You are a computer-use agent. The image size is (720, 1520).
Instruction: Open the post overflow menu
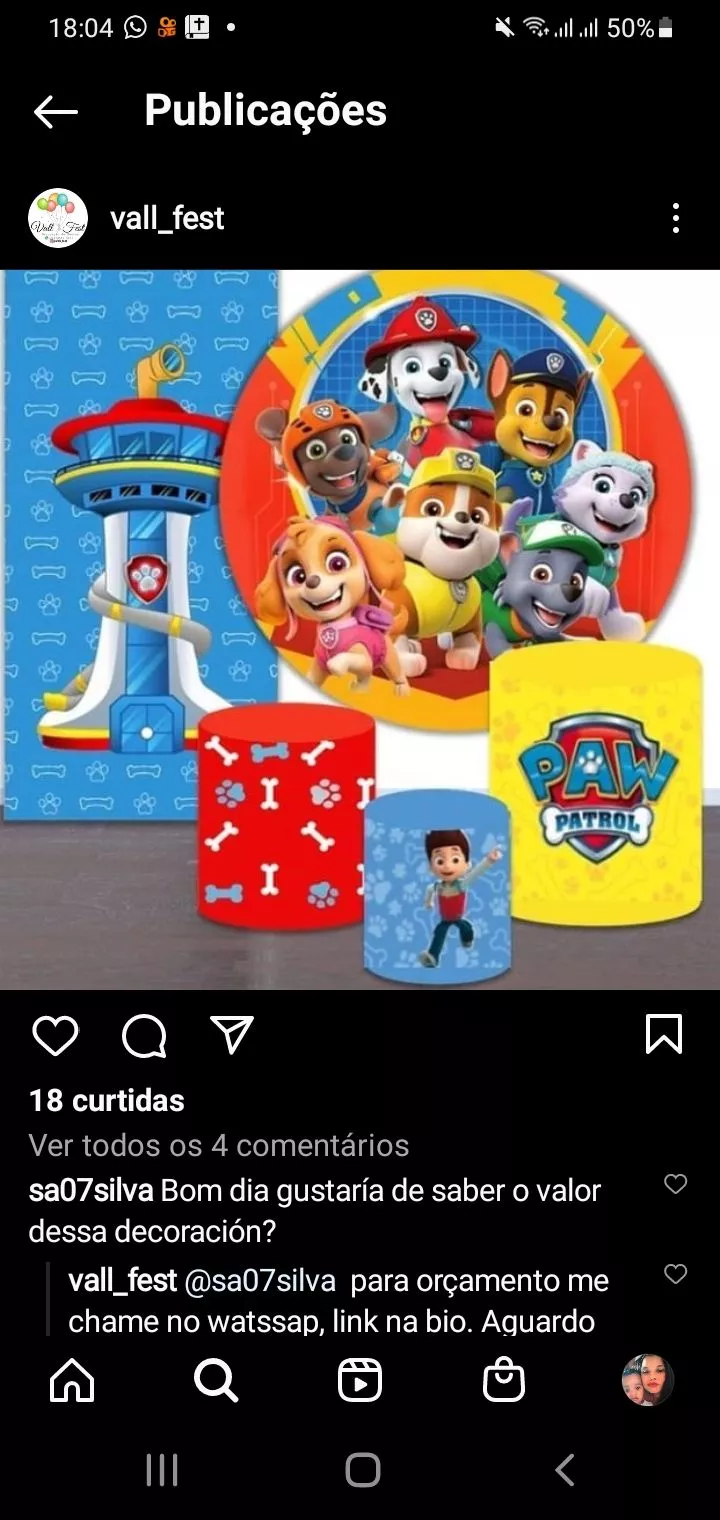pyautogui.click(x=676, y=218)
